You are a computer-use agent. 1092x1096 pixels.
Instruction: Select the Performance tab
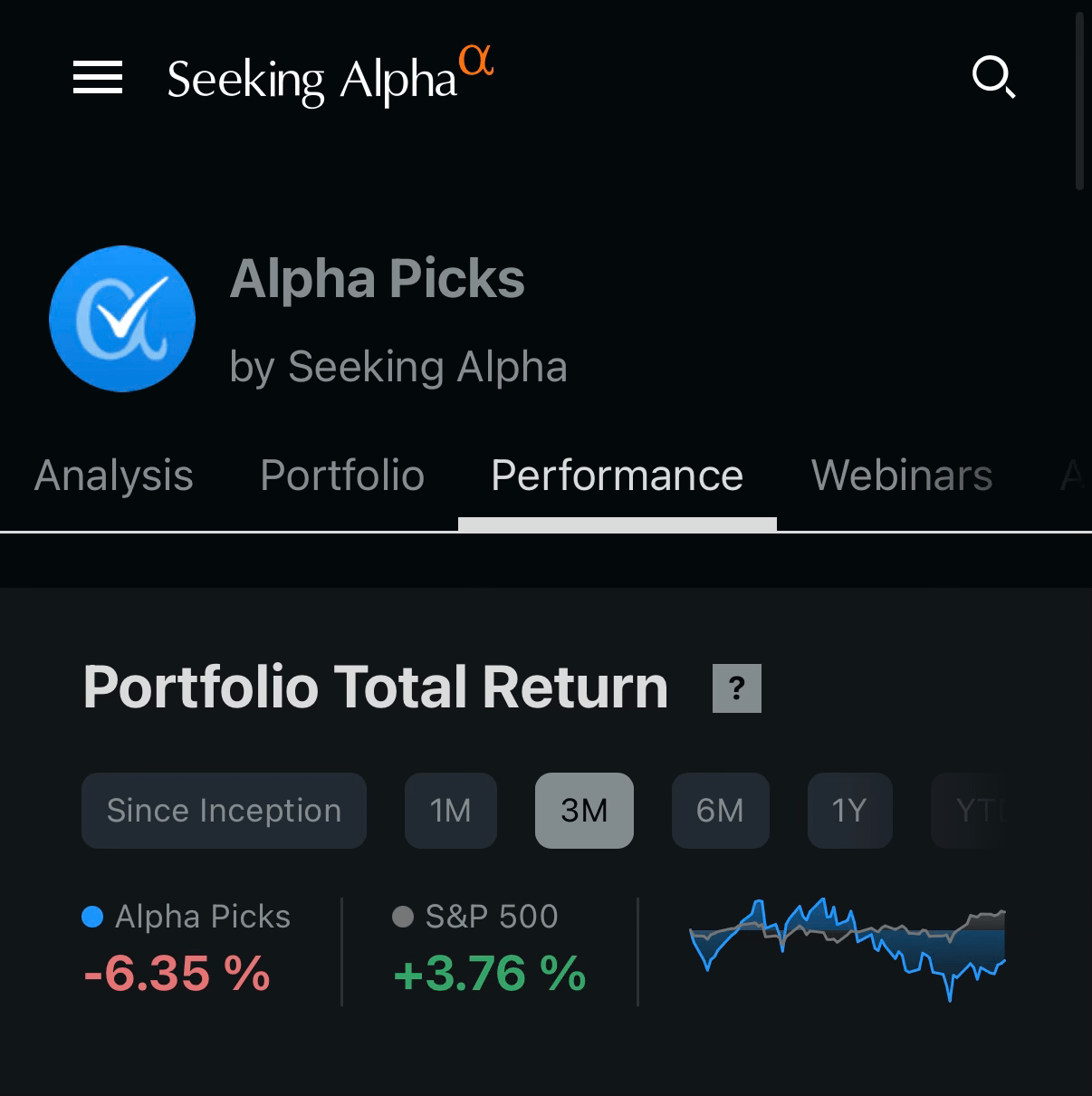(618, 476)
